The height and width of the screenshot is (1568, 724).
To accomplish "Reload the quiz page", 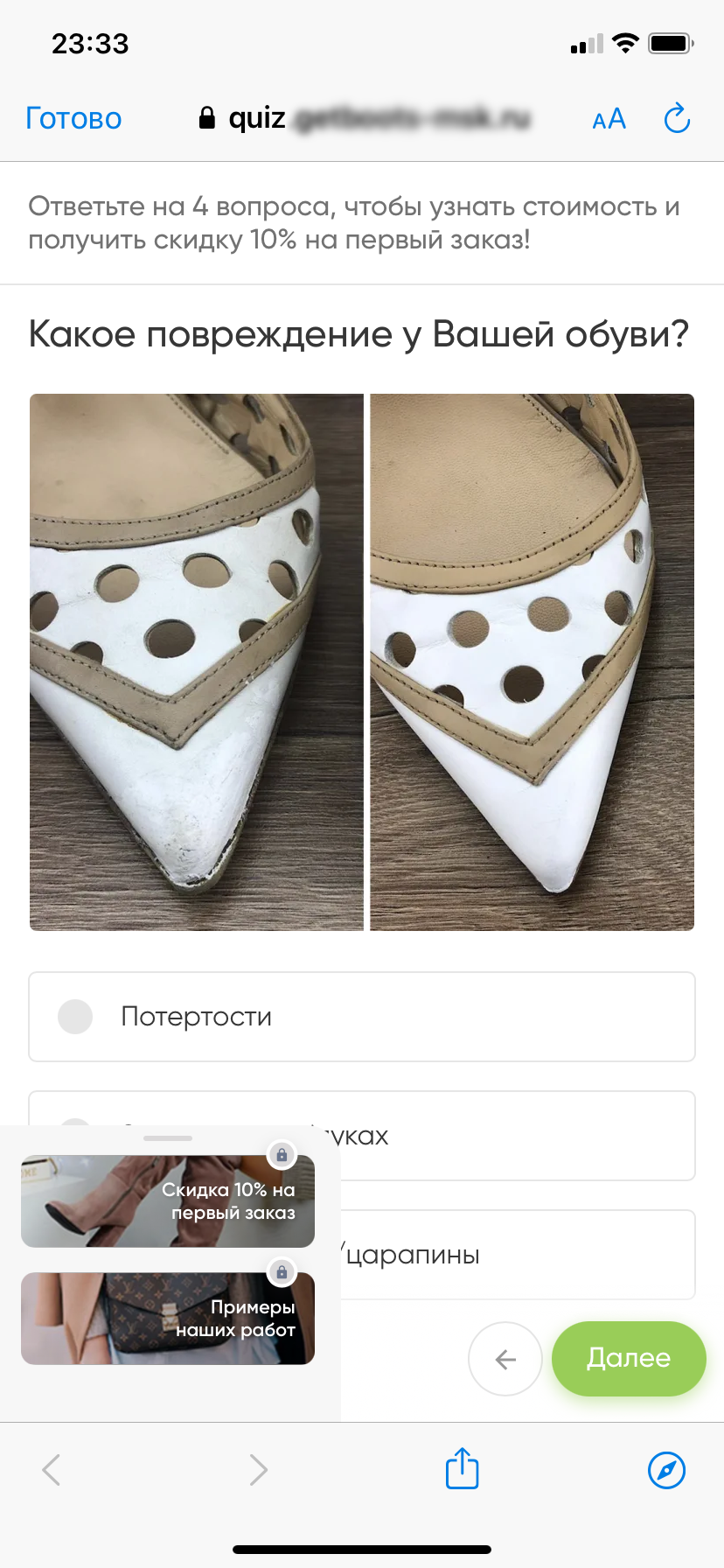I will pos(677,119).
